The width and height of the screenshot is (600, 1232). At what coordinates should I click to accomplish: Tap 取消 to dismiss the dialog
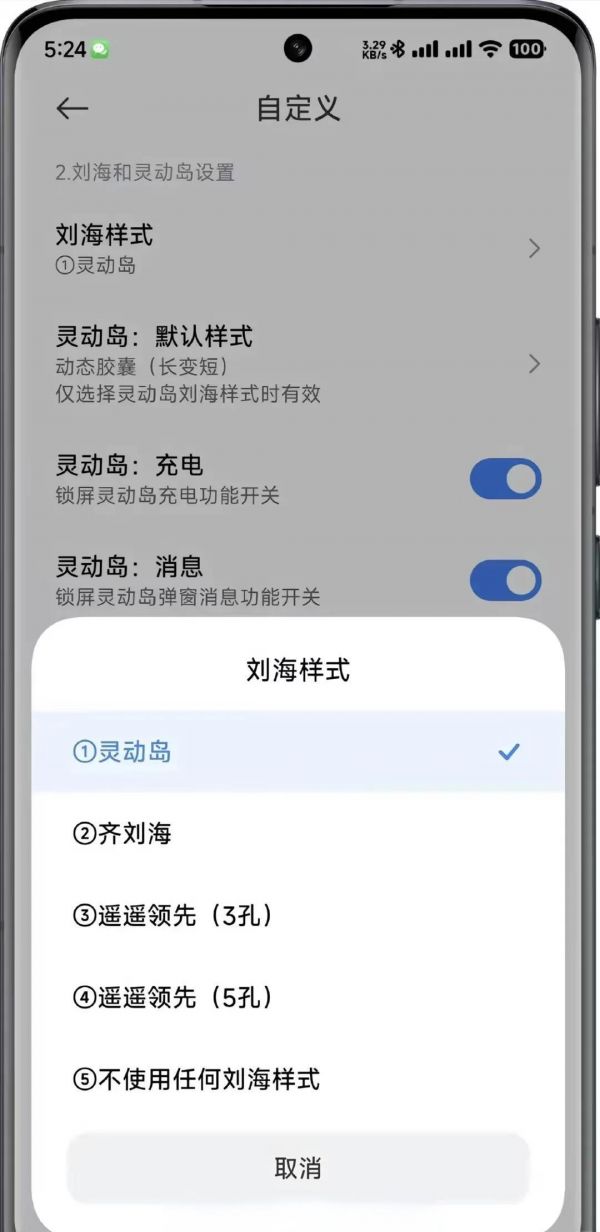pyautogui.click(x=297, y=1168)
